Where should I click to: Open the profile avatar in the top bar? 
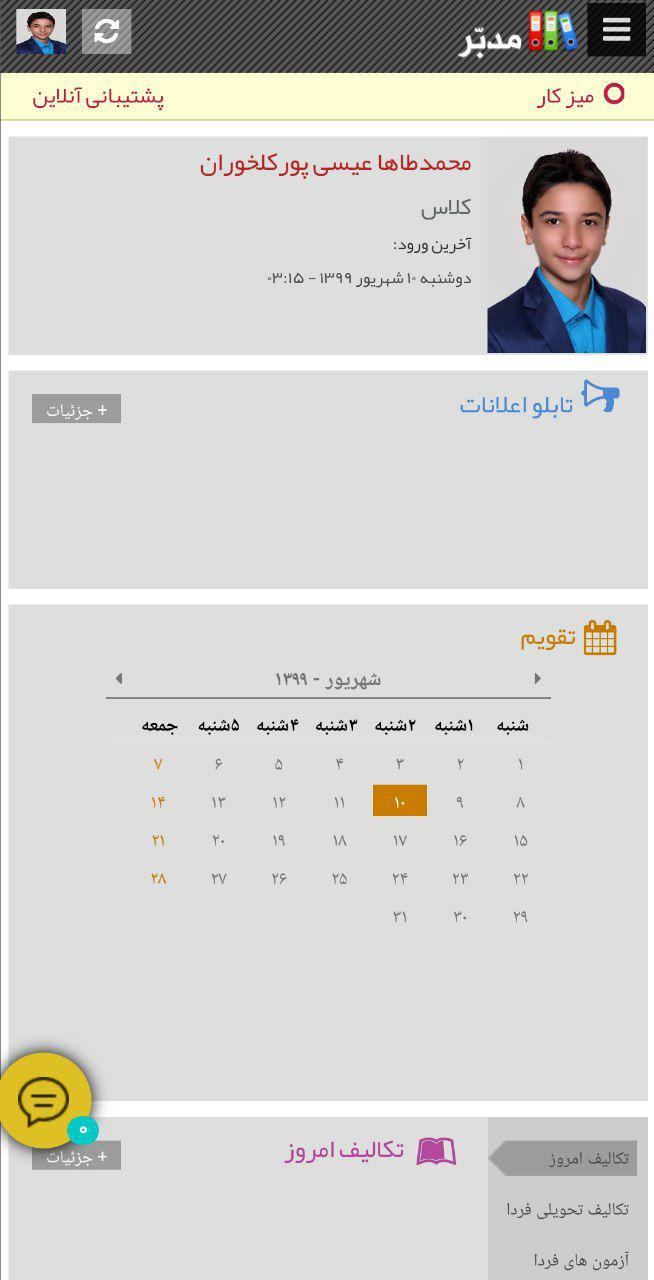pyautogui.click(x=41, y=31)
